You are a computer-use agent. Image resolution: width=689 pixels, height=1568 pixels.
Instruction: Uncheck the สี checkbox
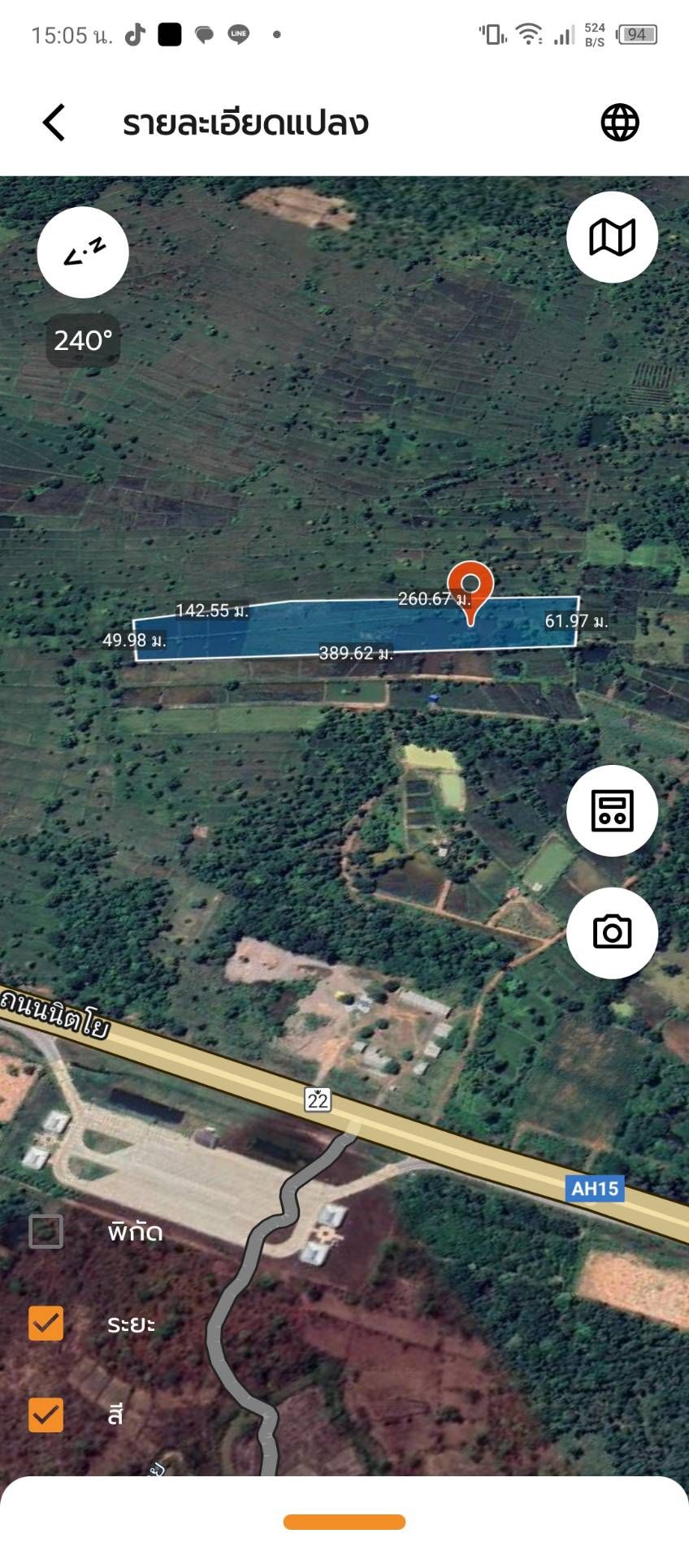pyautogui.click(x=45, y=1415)
